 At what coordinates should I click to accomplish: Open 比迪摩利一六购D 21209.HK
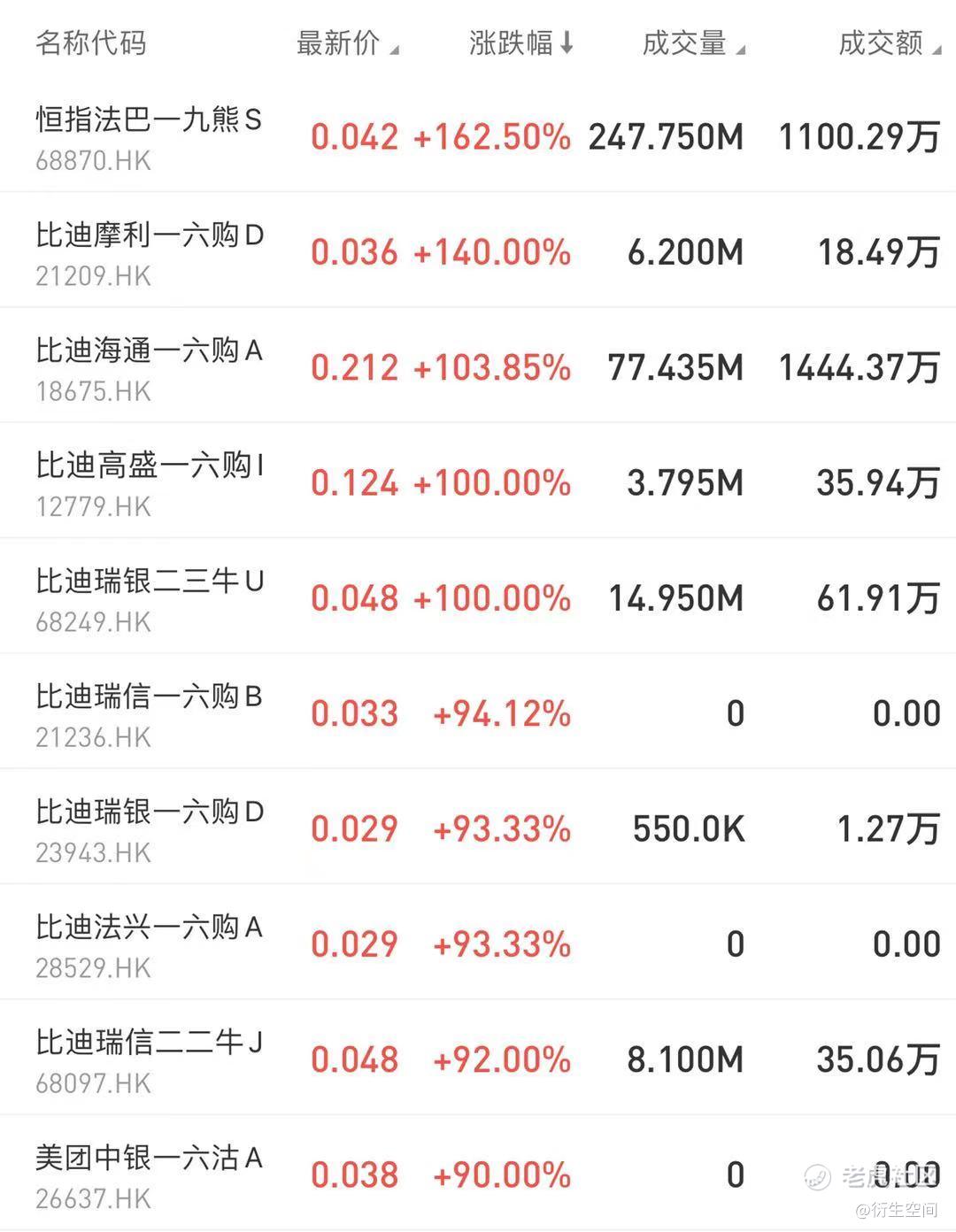[150, 253]
